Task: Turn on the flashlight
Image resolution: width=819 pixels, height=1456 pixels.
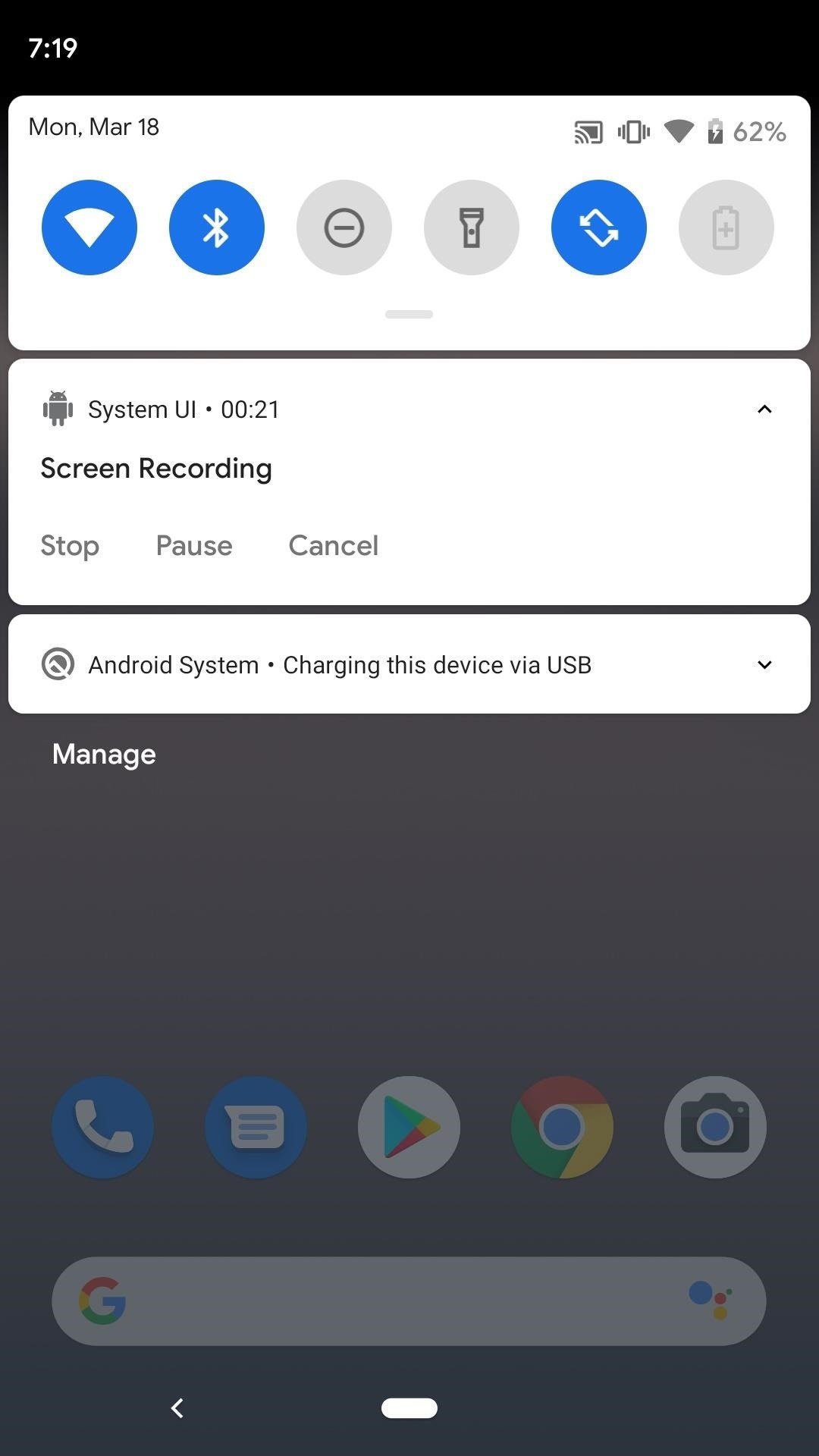Action: (x=472, y=227)
